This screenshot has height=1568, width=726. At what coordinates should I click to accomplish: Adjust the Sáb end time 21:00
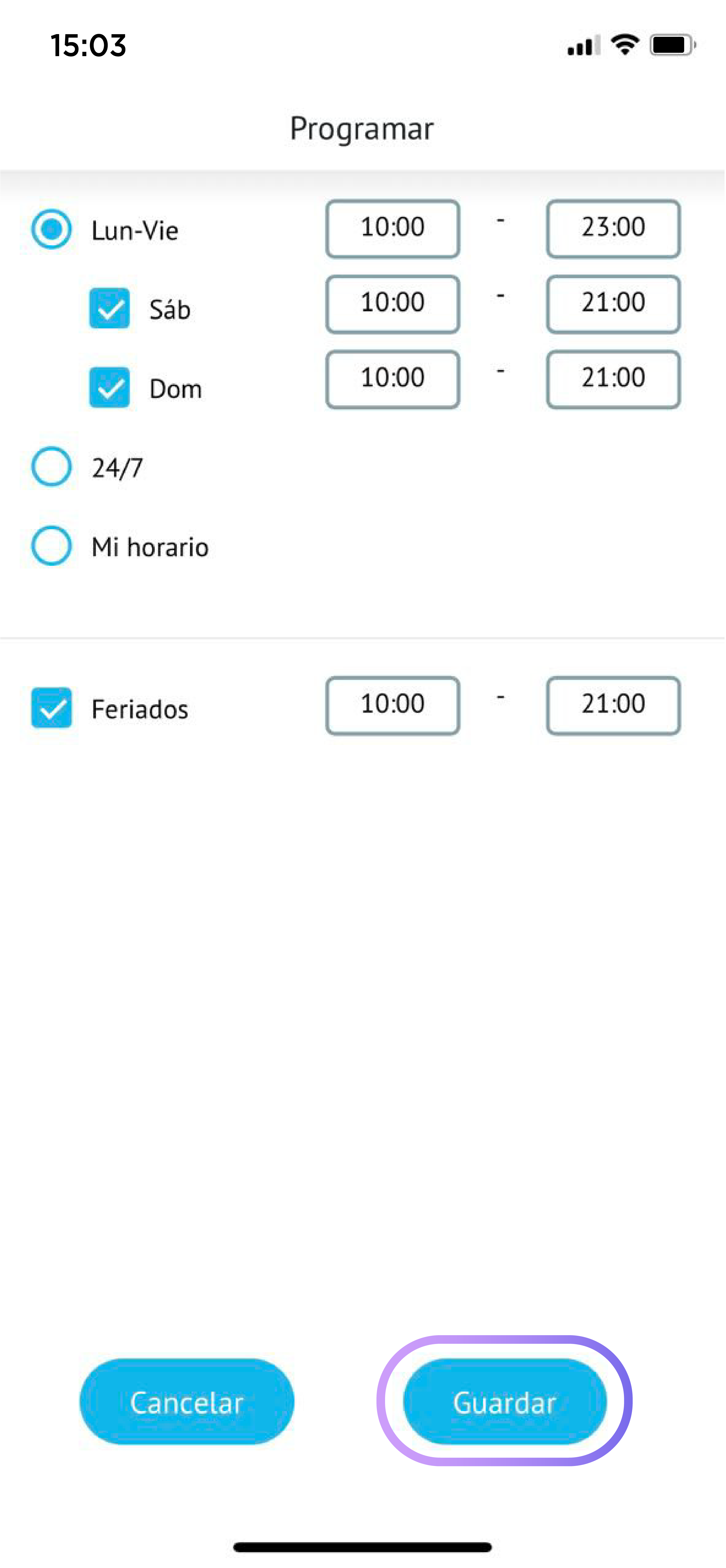pyautogui.click(x=613, y=304)
